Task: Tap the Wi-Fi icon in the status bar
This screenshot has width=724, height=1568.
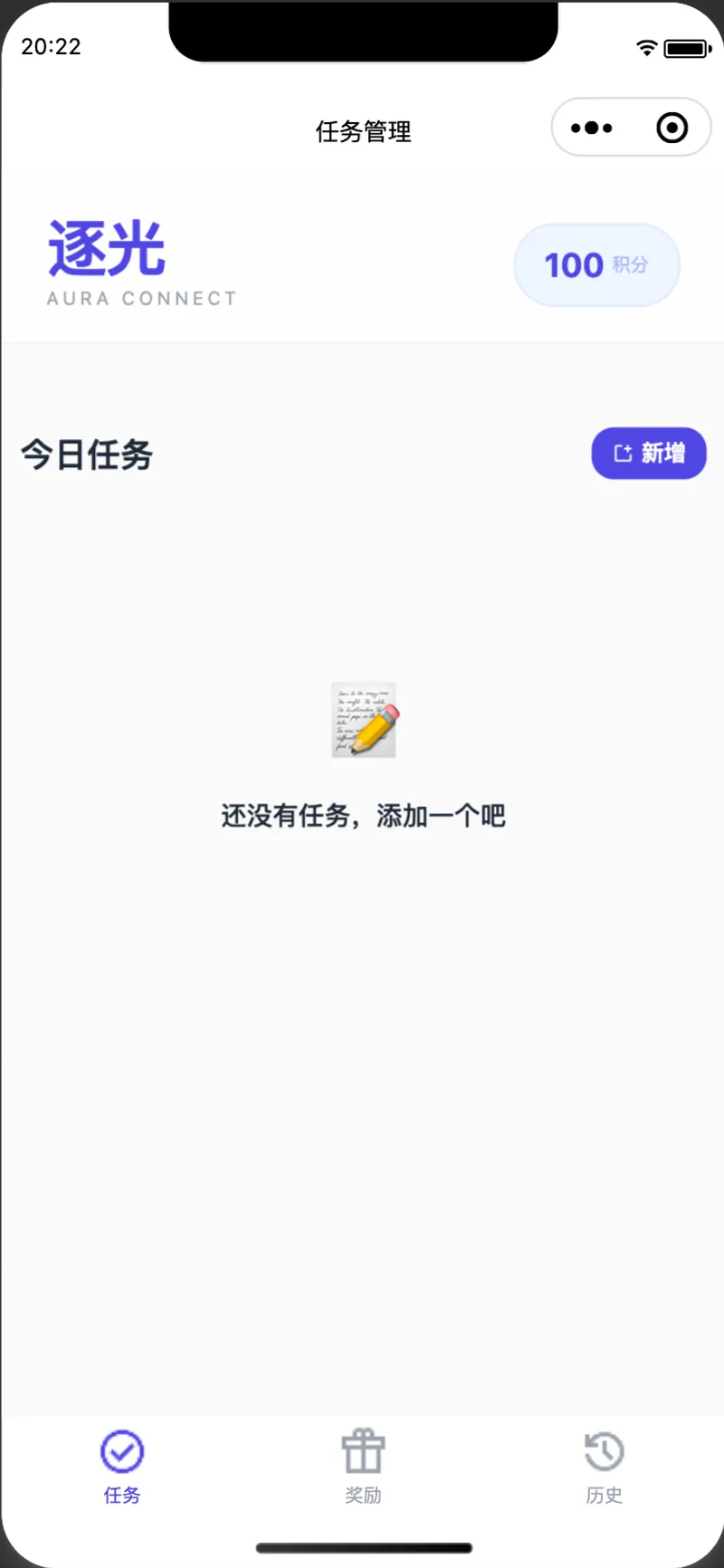Action: [x=646, y=46]
